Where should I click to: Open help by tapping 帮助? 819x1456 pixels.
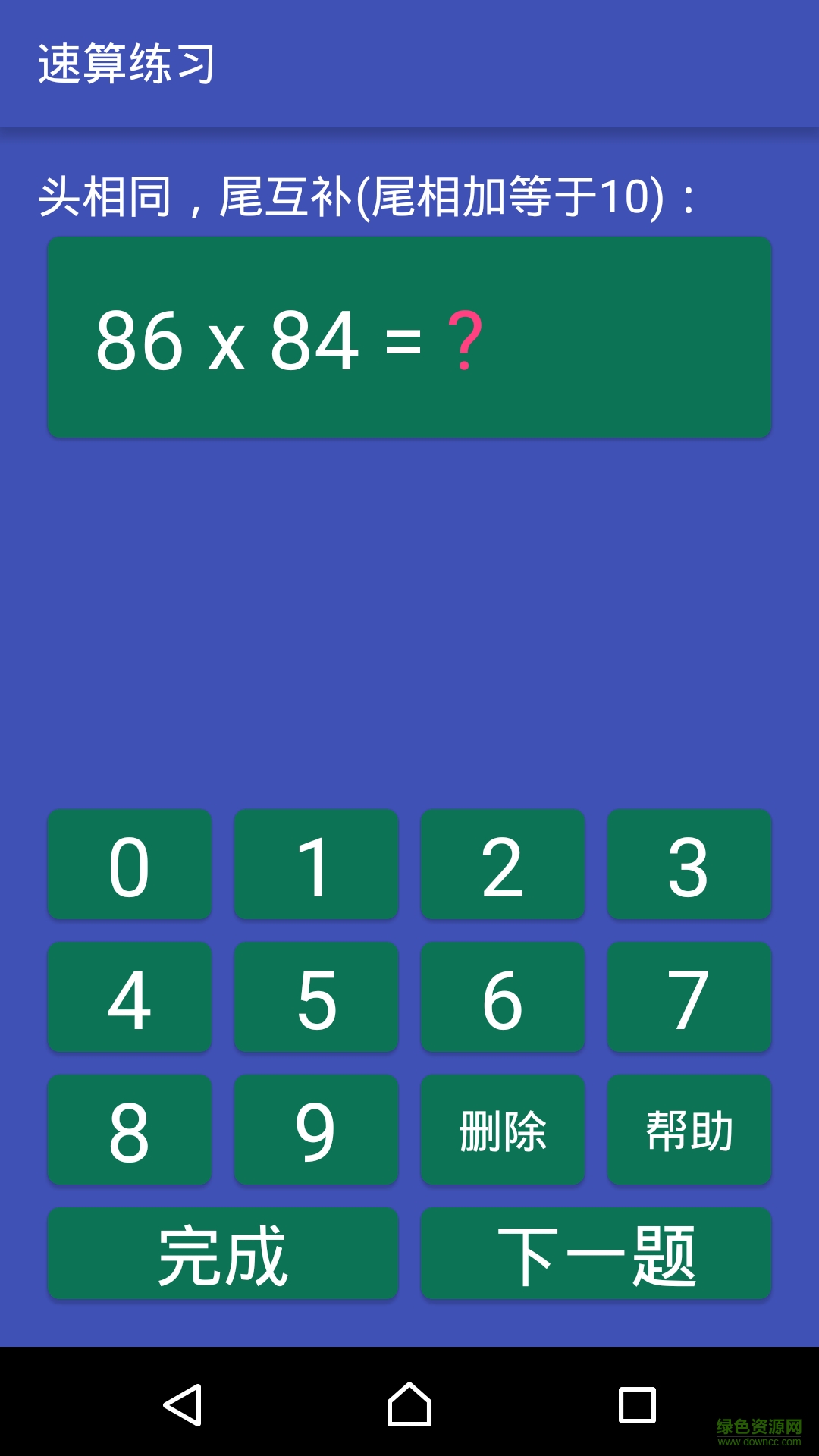pyautogui.click(x=689, y=1130)
